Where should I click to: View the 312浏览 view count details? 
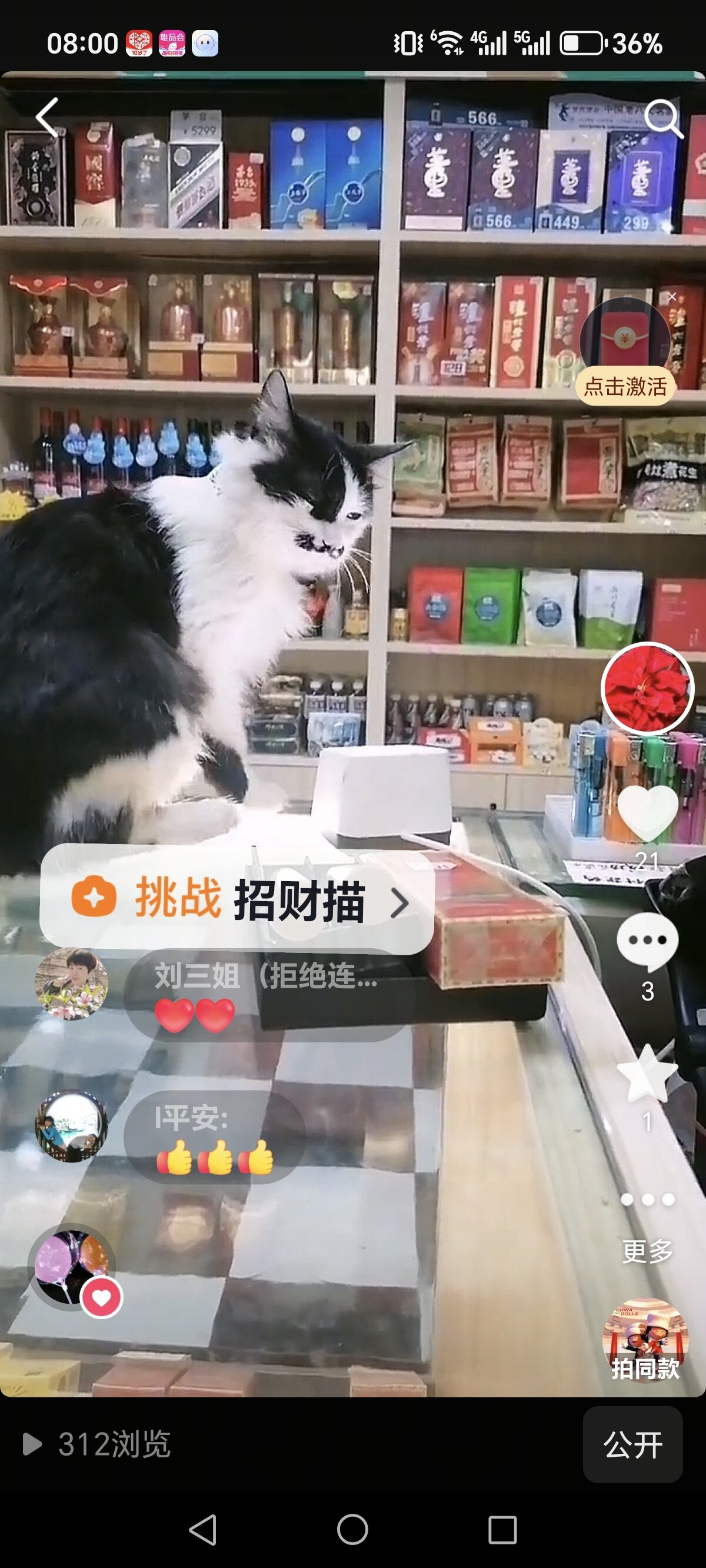pyautogui.click(x=98, y=1444)
